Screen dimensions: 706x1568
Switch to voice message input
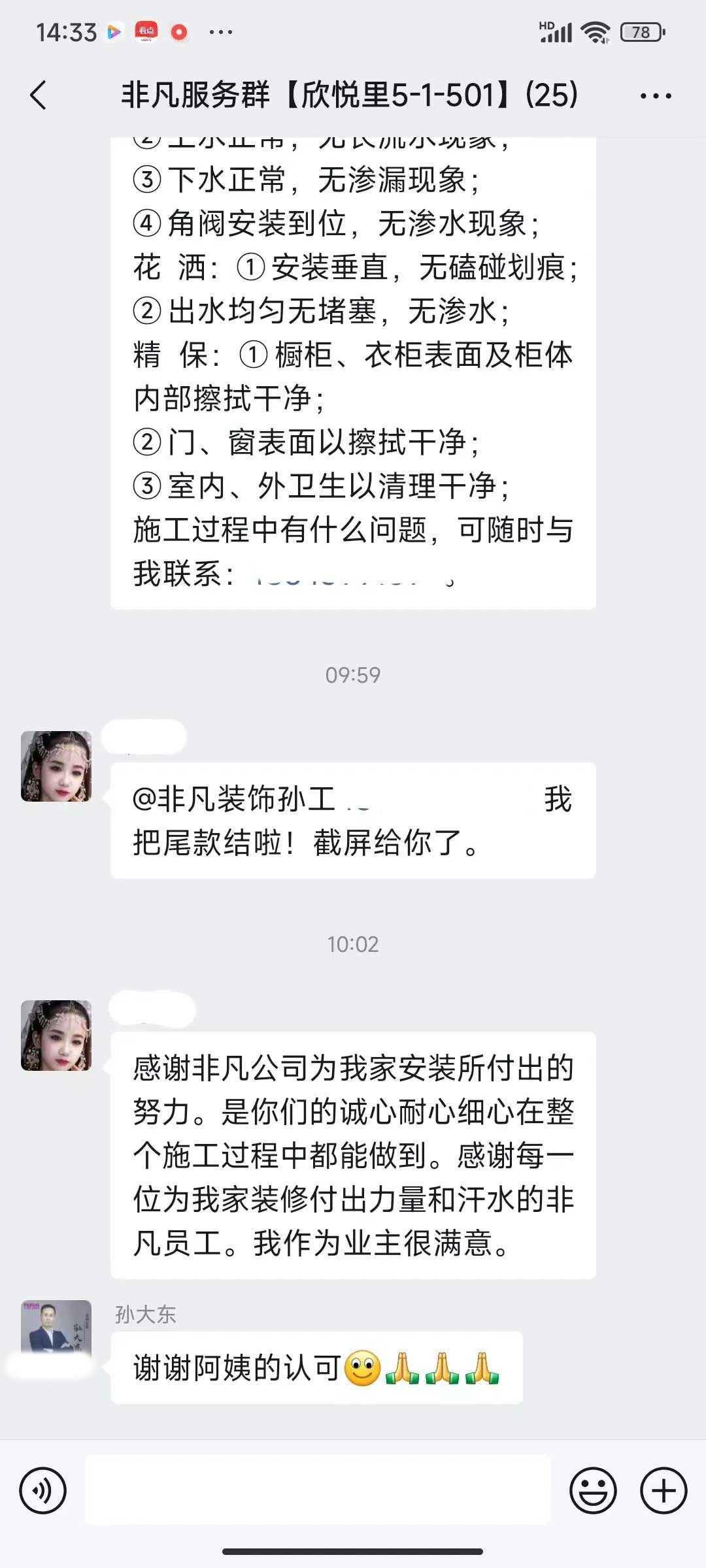tap(43, 1491)
